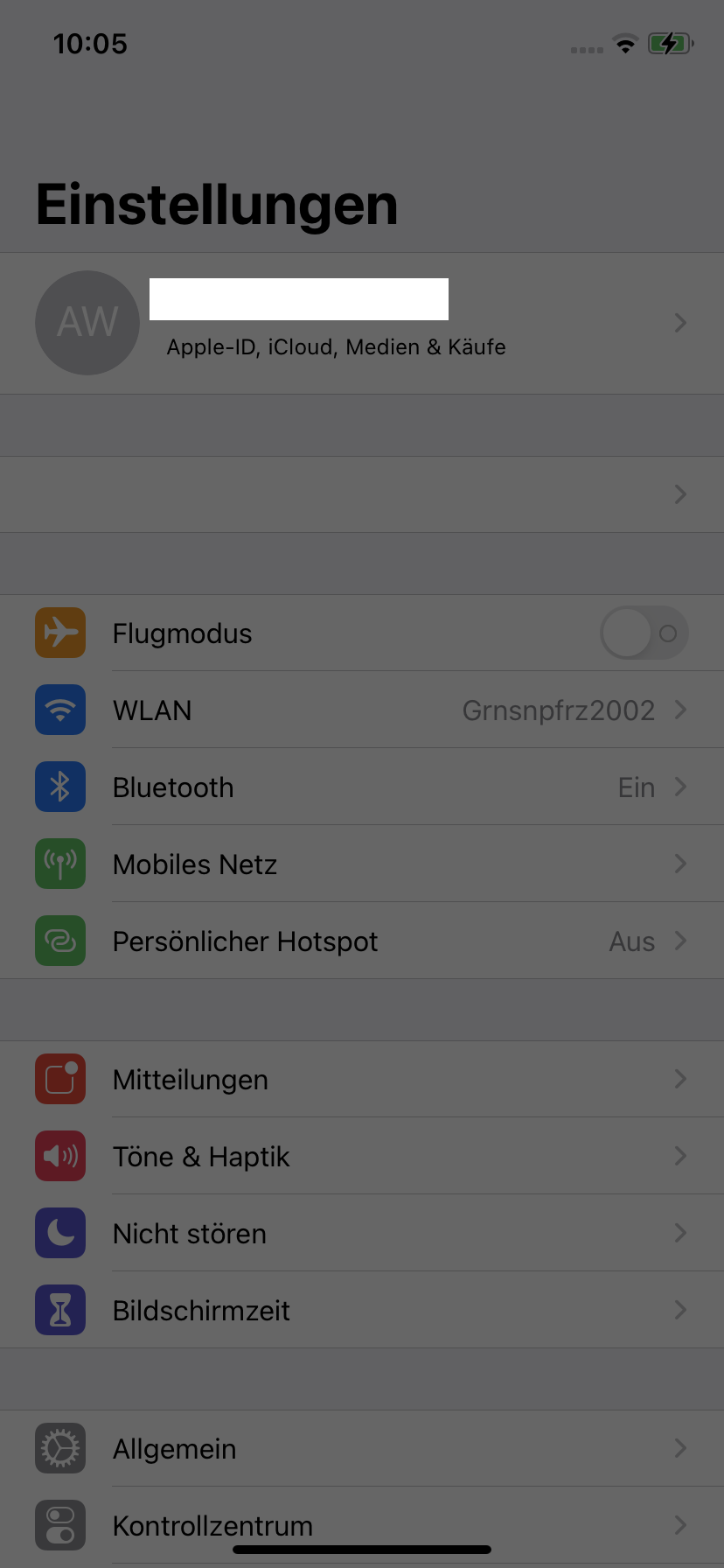Open Mitteilungen settings

[362, 1079]
